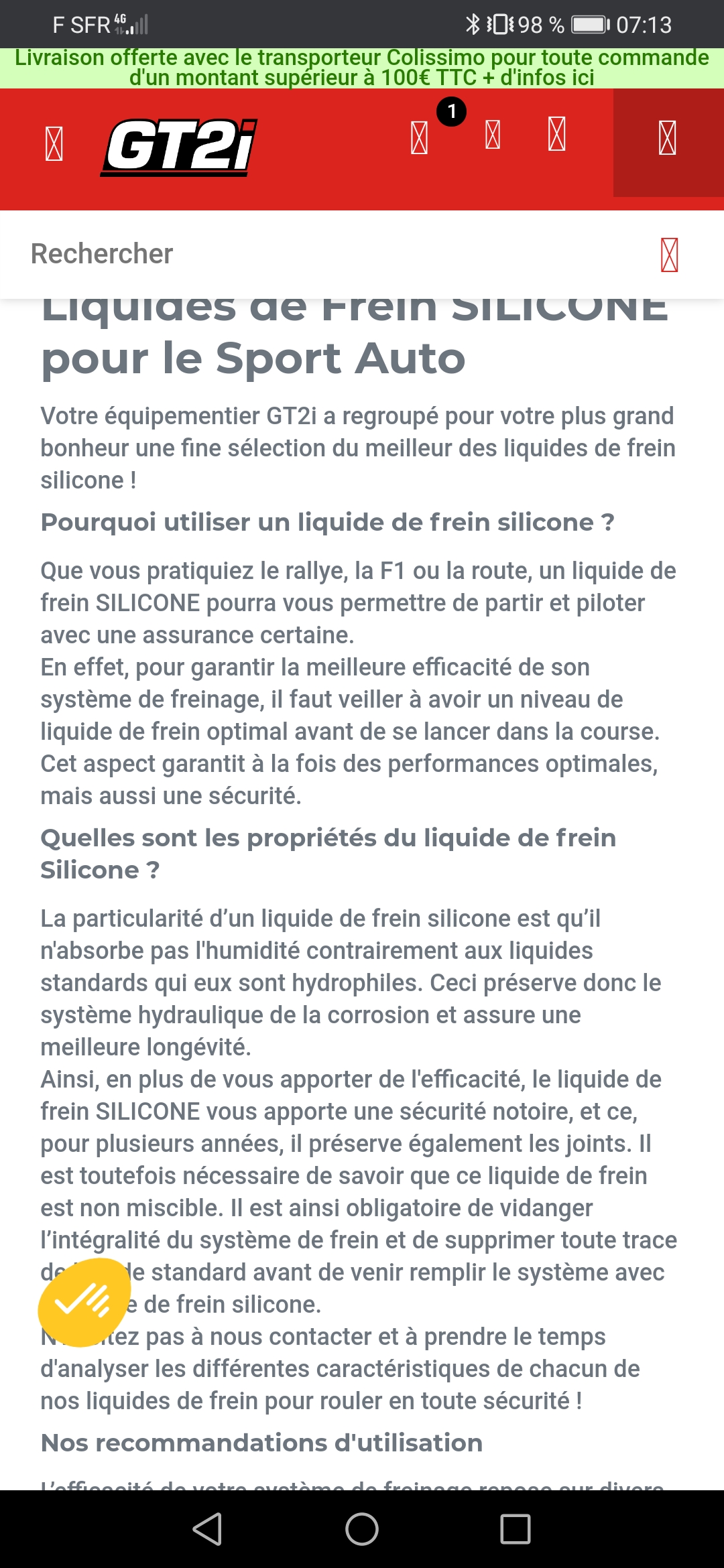The width and height of the screenshot is (724, 1568).
Task: Open the icon left of the GT2i logo
Action: tap(54, 143)
